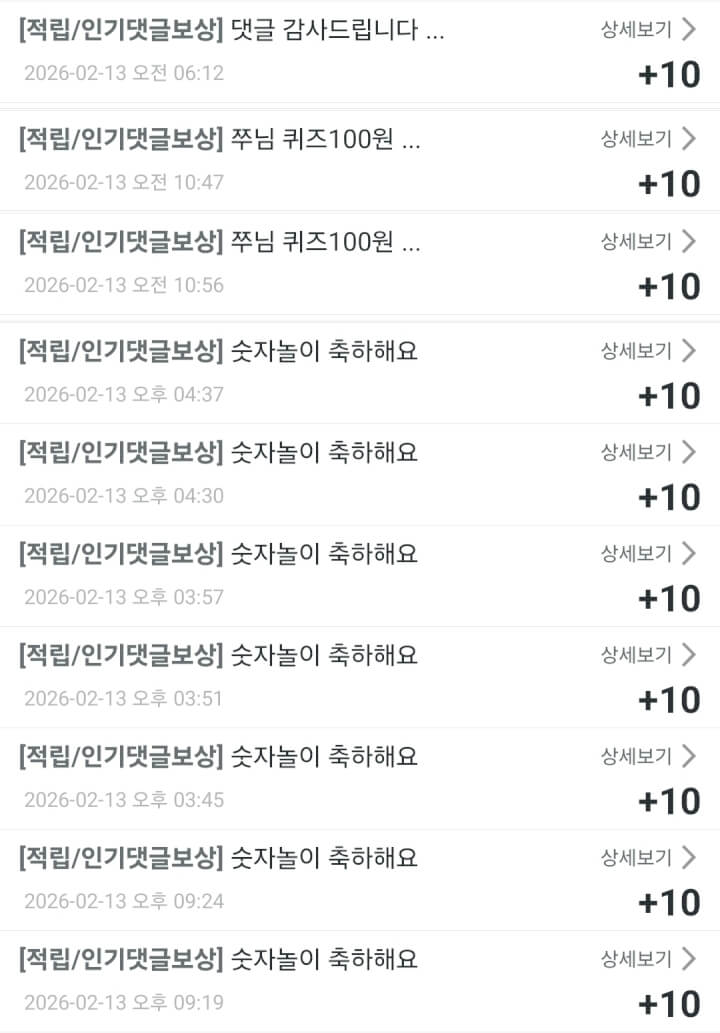Screen dimensions: 720x1033
Task: Open 상세보기 for the 오전 06:12 entry
Action: (647, 29)
